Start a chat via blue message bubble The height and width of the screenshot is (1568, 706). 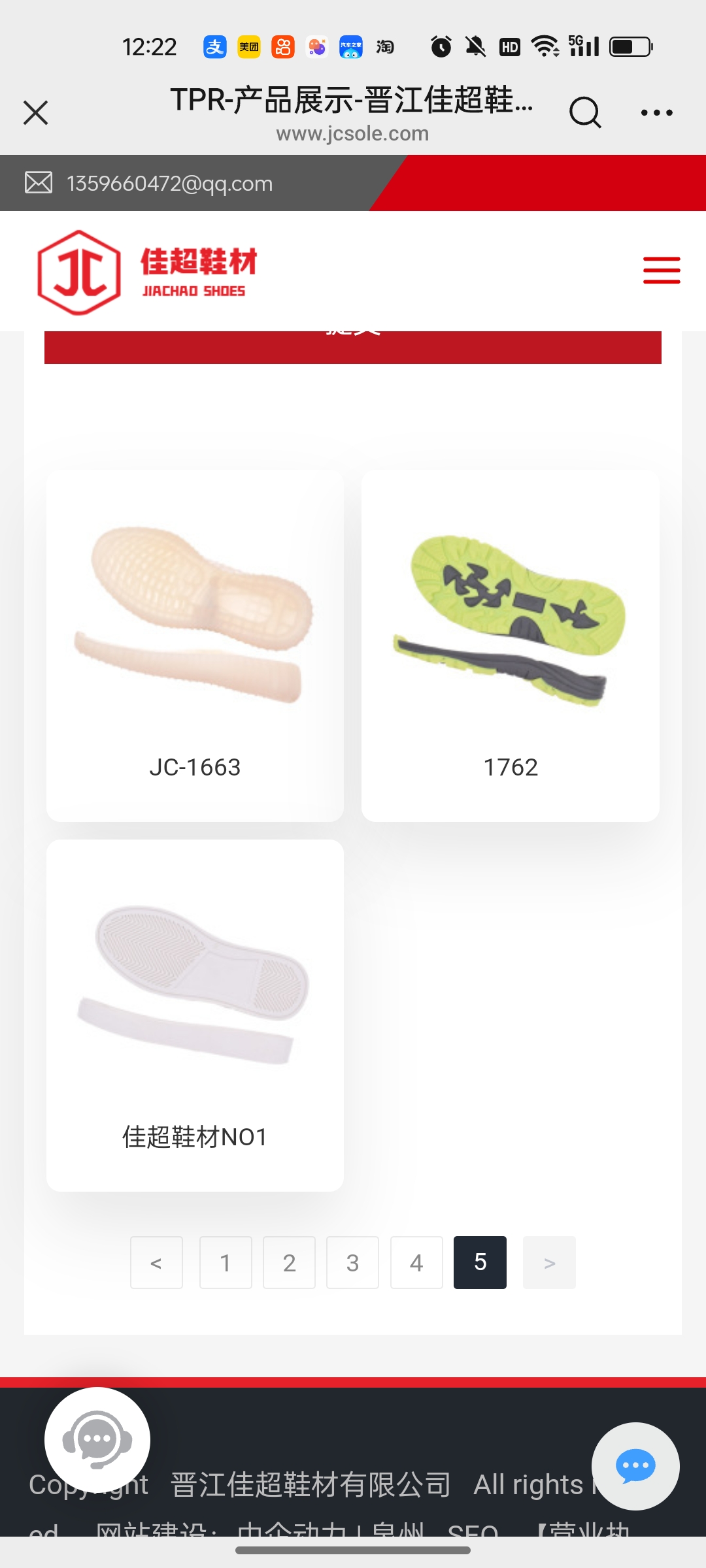[x=635, y=1465]
